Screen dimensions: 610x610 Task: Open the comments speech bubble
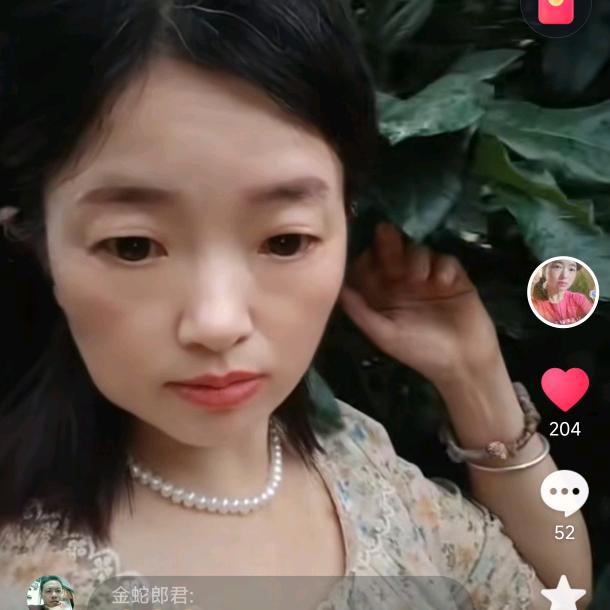coord(565,492)
